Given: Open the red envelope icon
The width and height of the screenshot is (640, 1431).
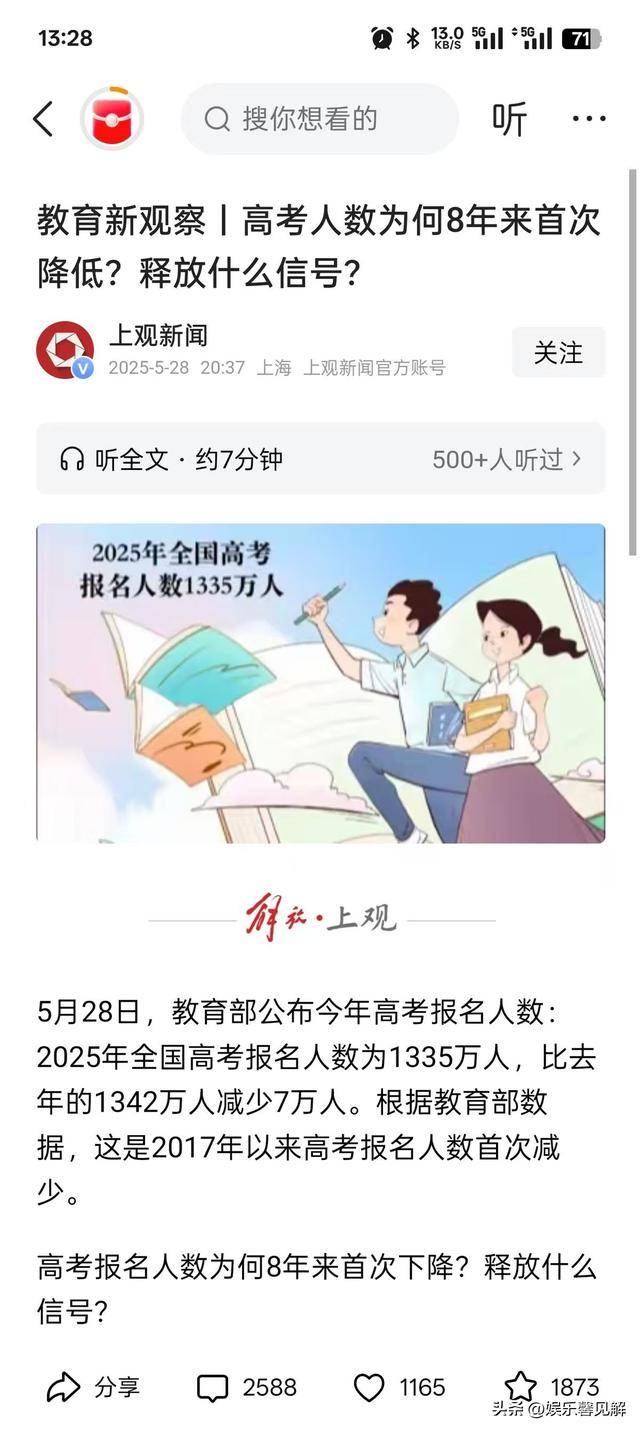Looking at the screenshot, I should (x=112, y=119).
